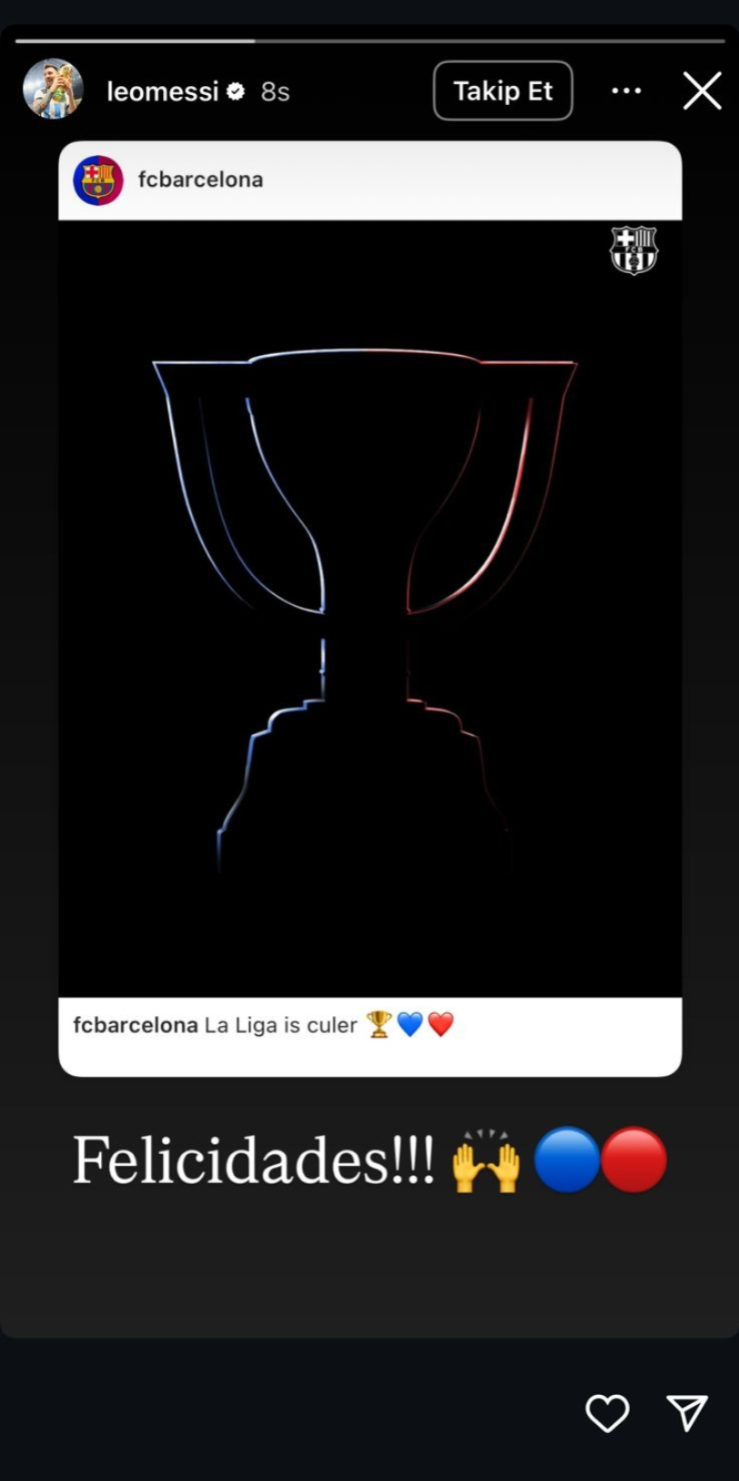Viewport: 739px width, 1481px height.
Task: Like this story with the heart
Action: (x=607, y=1412)
